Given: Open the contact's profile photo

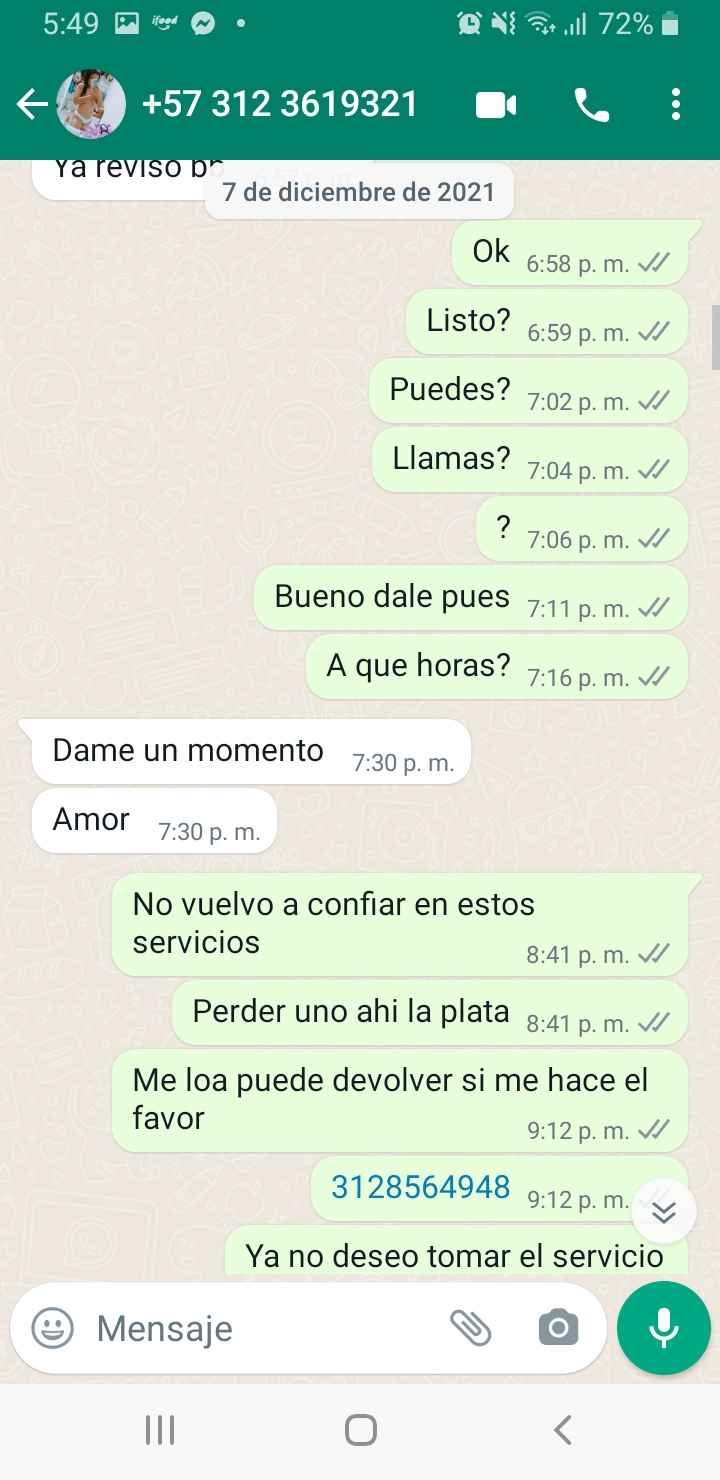Looking at the screenshot, I should point(91,104).
